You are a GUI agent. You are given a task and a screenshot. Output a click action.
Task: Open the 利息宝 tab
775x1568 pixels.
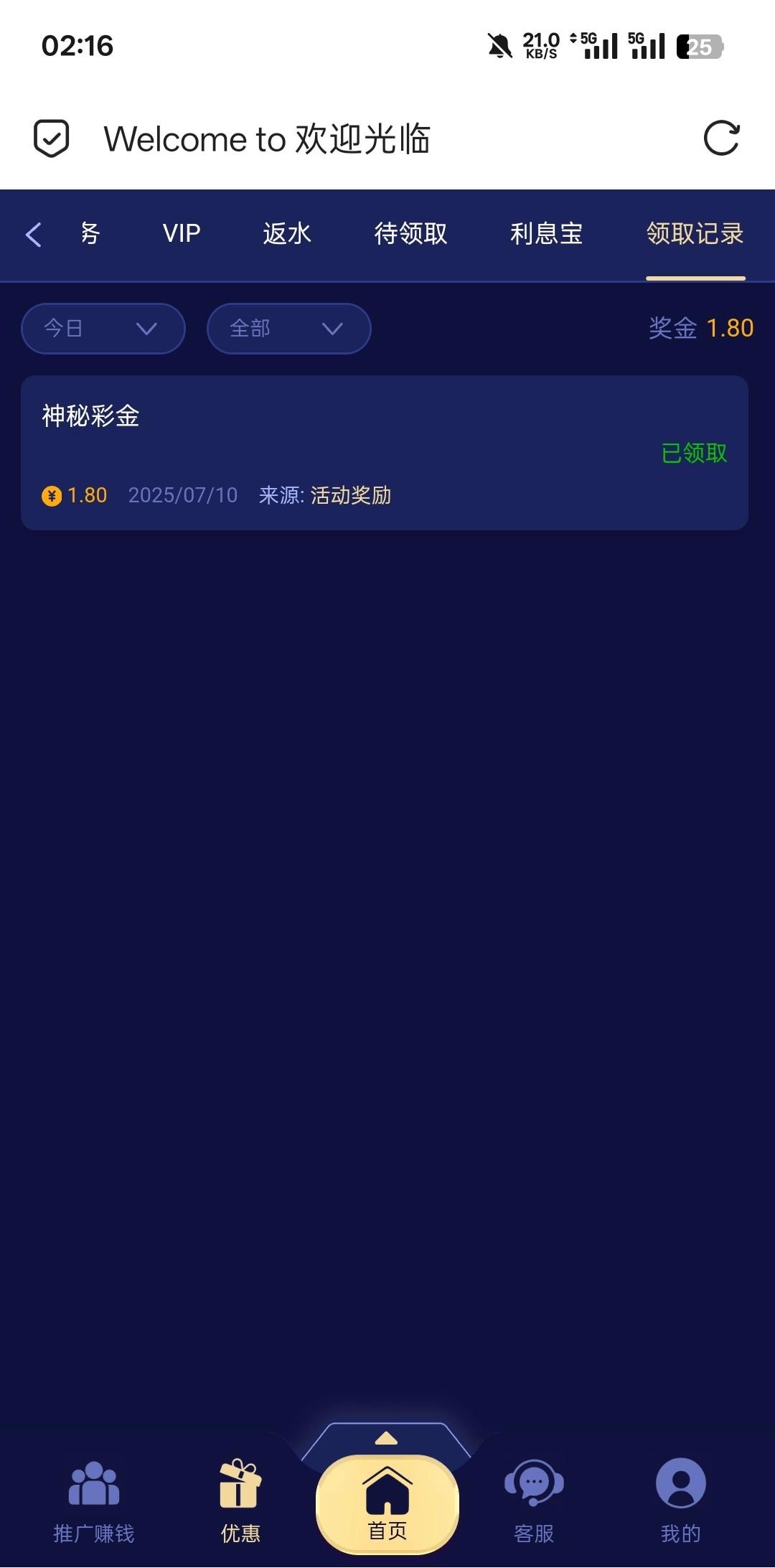click(x=546, y=234)
